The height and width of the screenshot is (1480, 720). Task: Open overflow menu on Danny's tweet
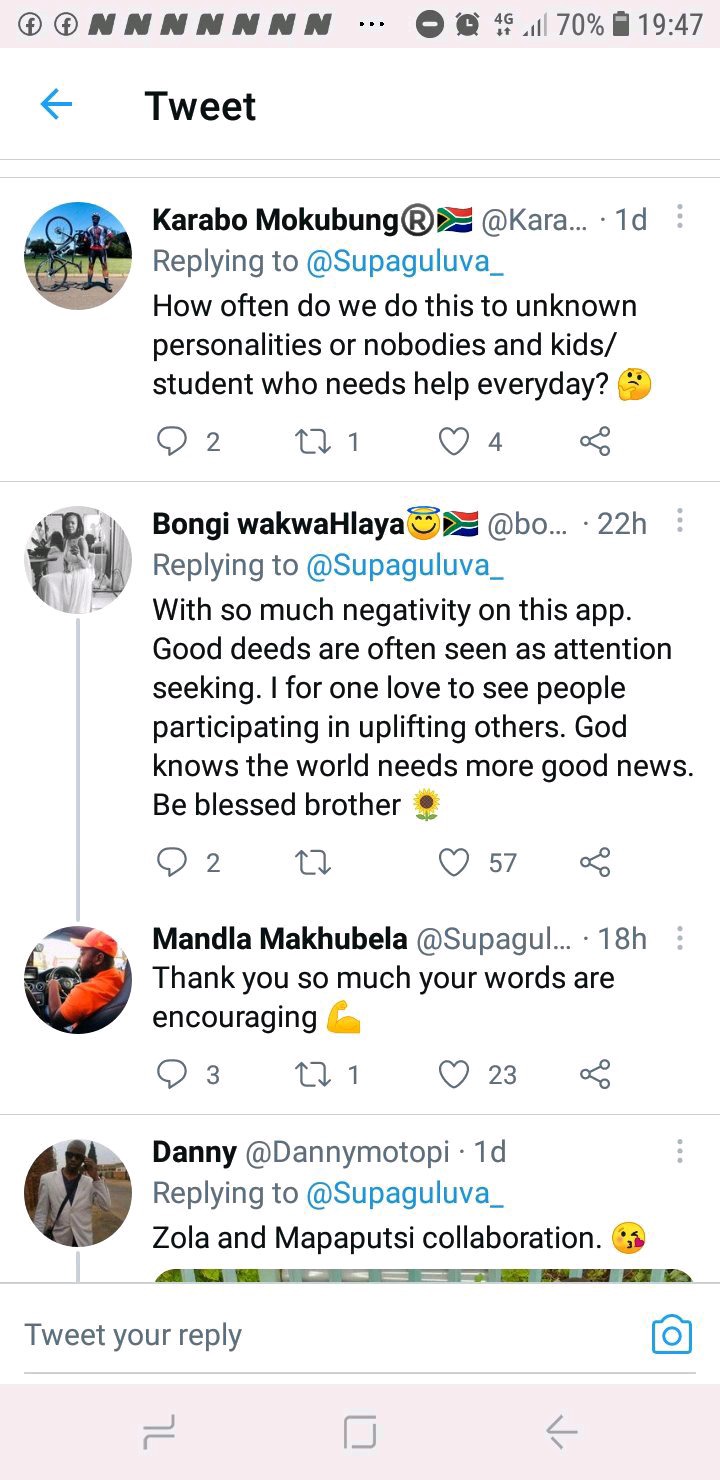click(x=680, y=1151)
